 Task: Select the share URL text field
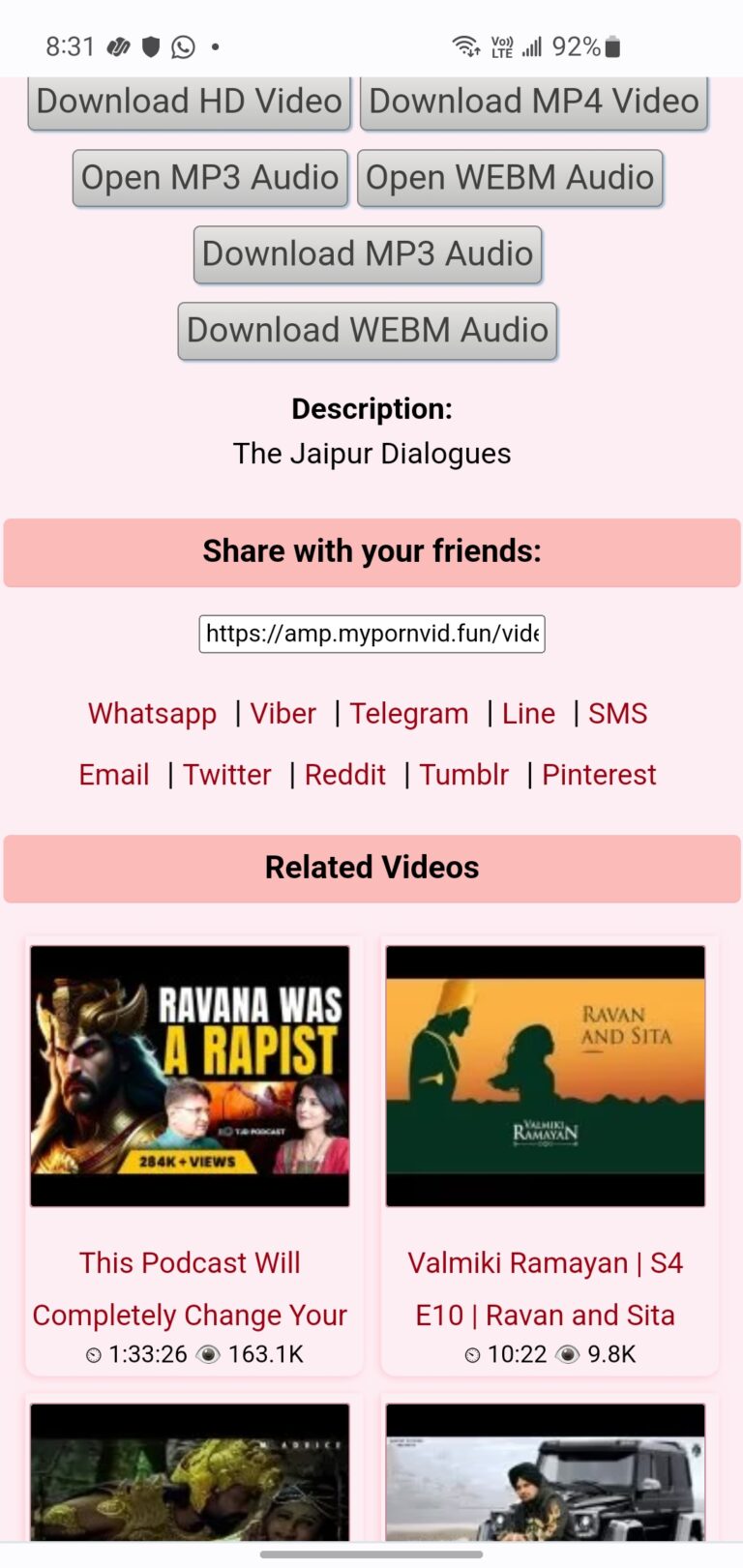[x=371, y=634]
